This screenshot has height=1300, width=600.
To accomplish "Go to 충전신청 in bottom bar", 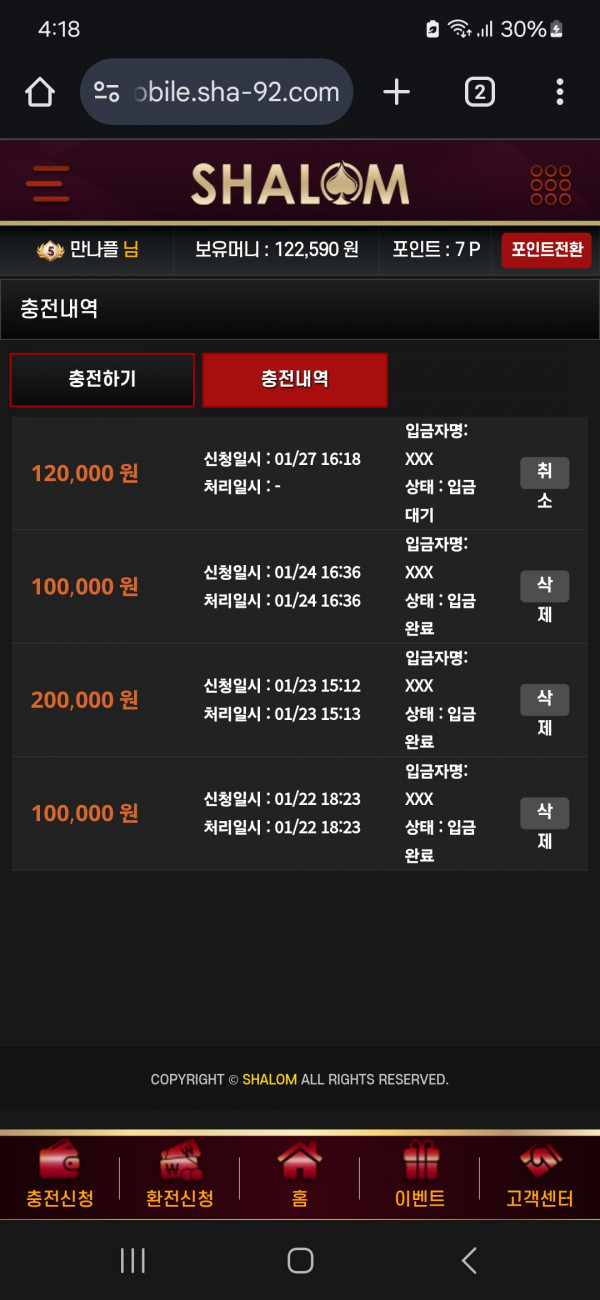I will click(60, 1177).
